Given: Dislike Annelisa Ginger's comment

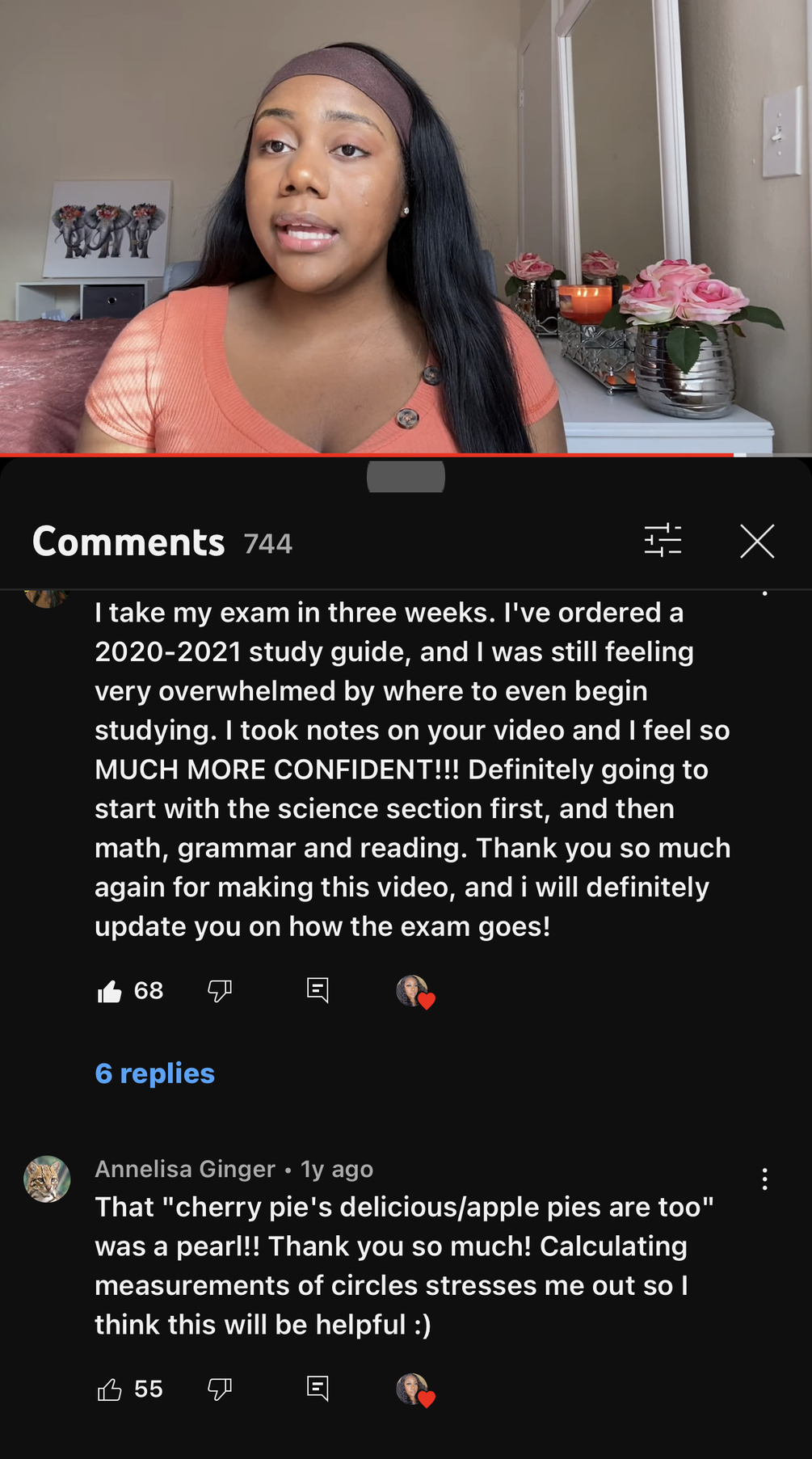Looking at the screenshot, I should [220, 1389].
